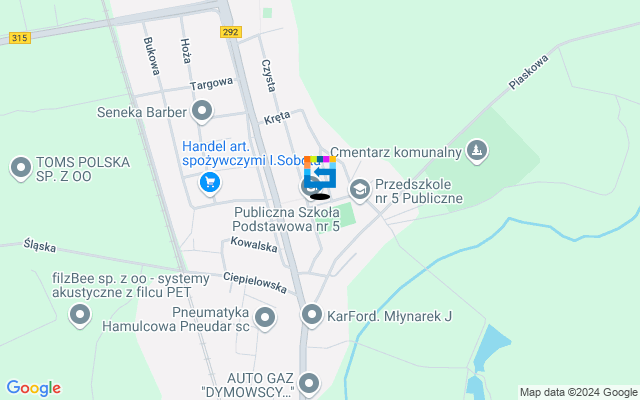Tap the filzBee sp. z oo pin

coord(80,317)
